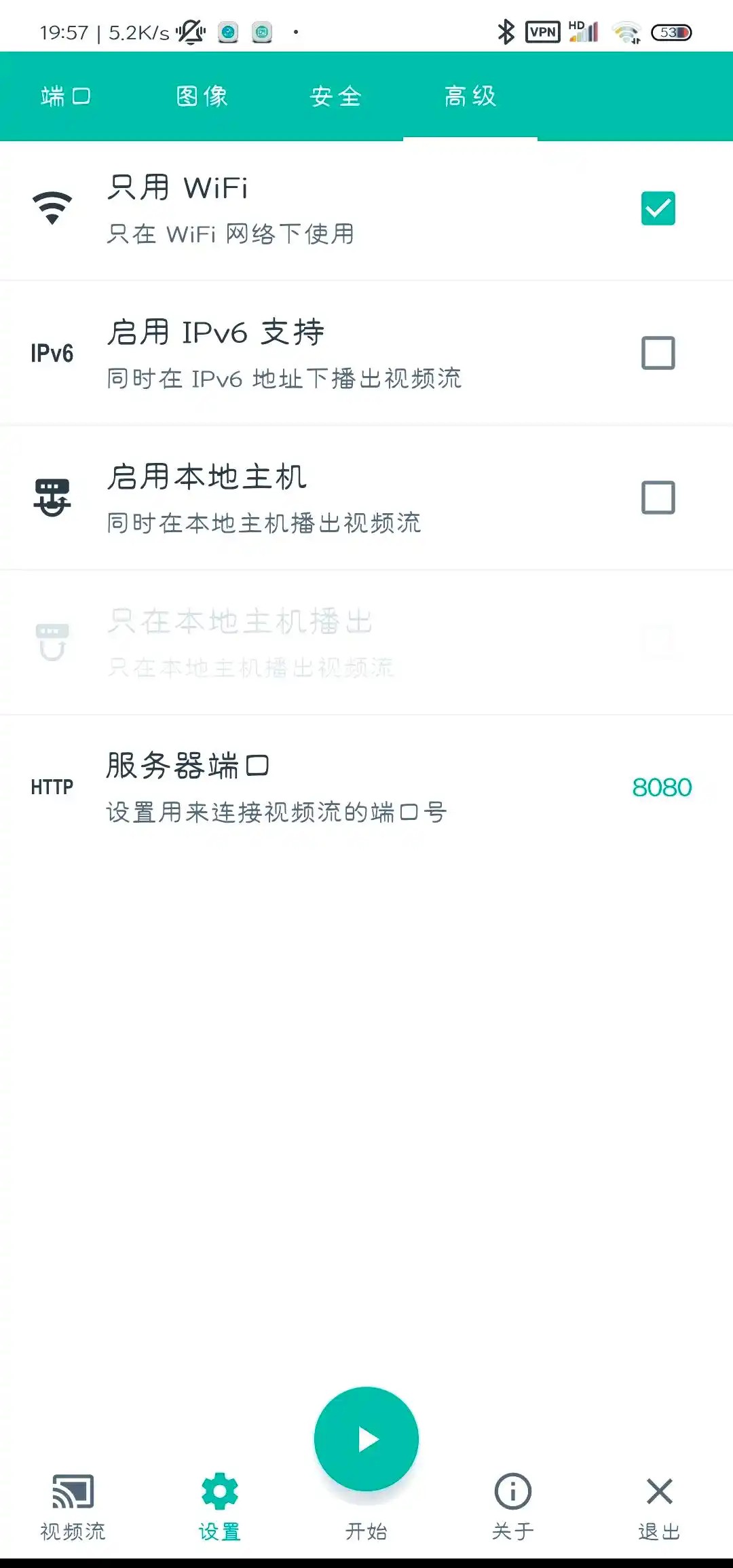Enable 启用 IPv6 支持
This screenshot has height=1568, width=733.
click(x=658, y=352)
